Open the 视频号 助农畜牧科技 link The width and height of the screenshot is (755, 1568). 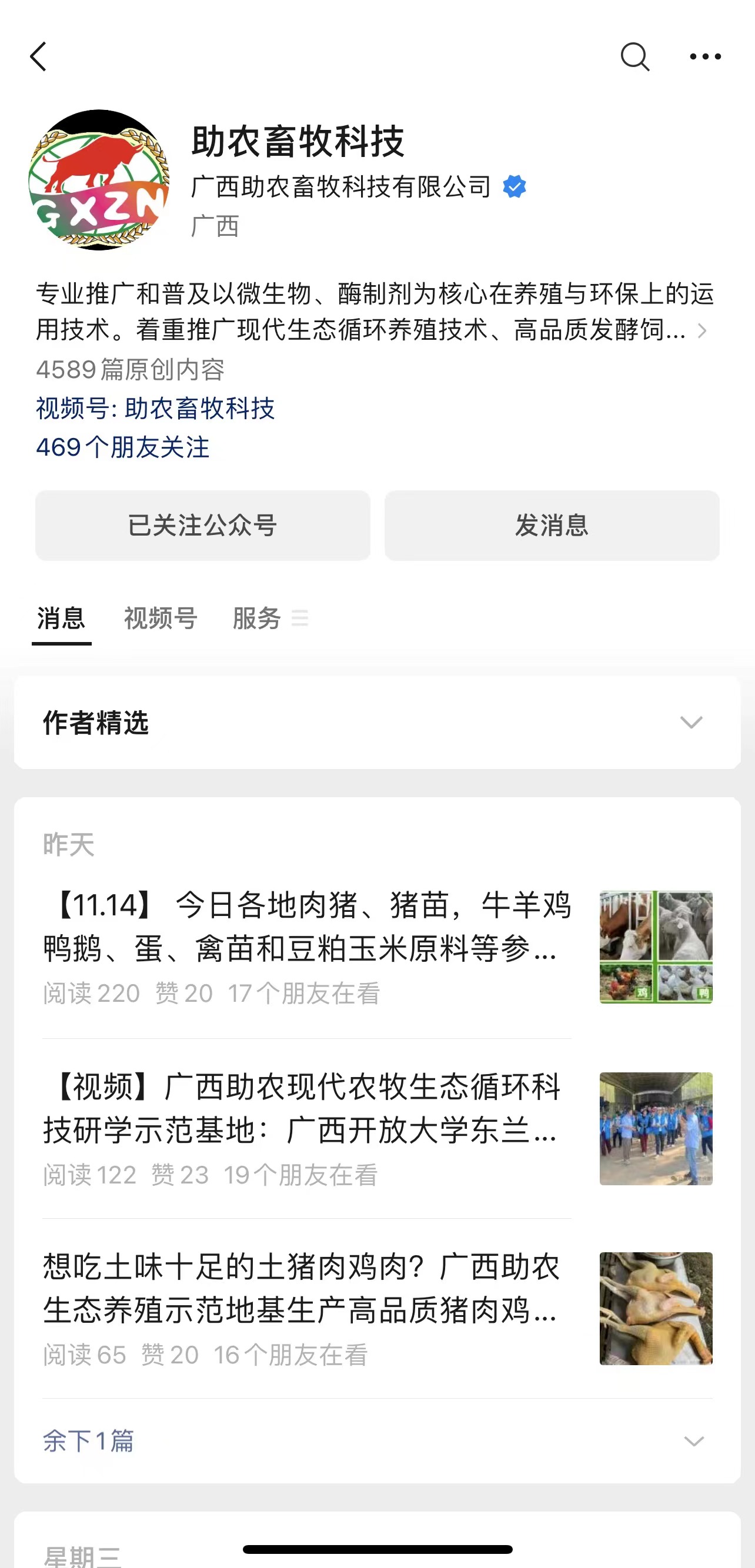[x=155, y=408]
